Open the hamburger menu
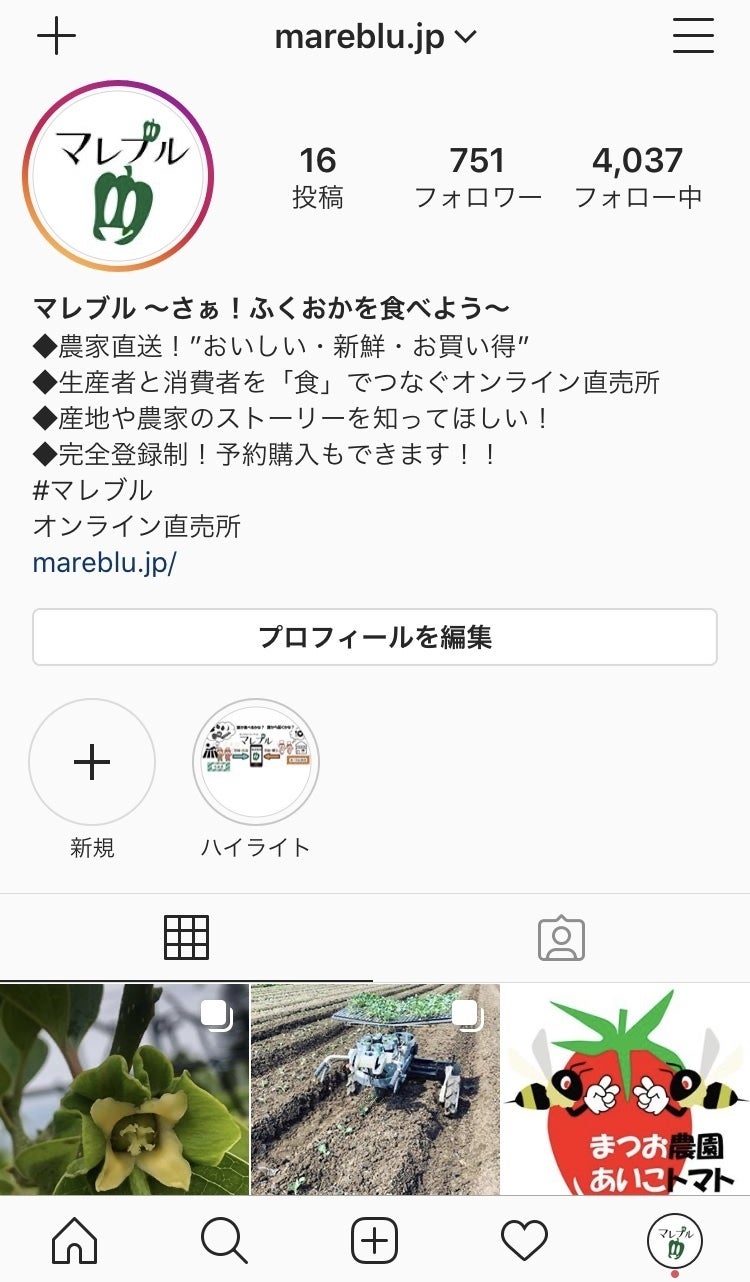This screenshot has height=1282, width=750. [x=693, y=37]
